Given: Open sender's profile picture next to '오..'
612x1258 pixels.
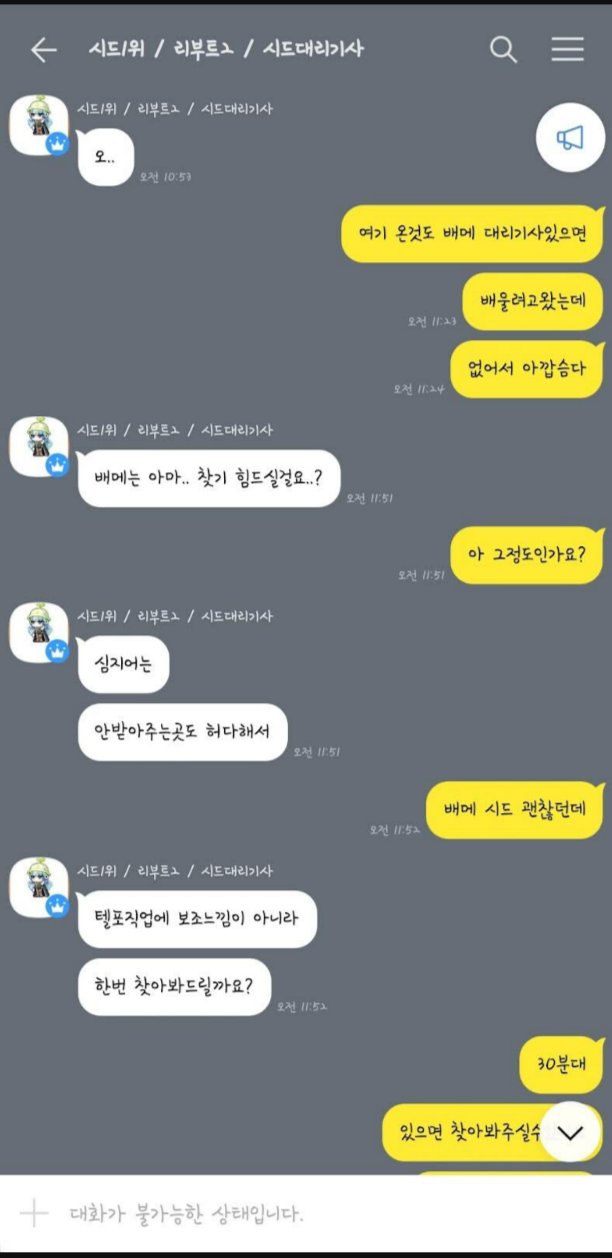Looking at the screenshot, I should pos(38,126).
